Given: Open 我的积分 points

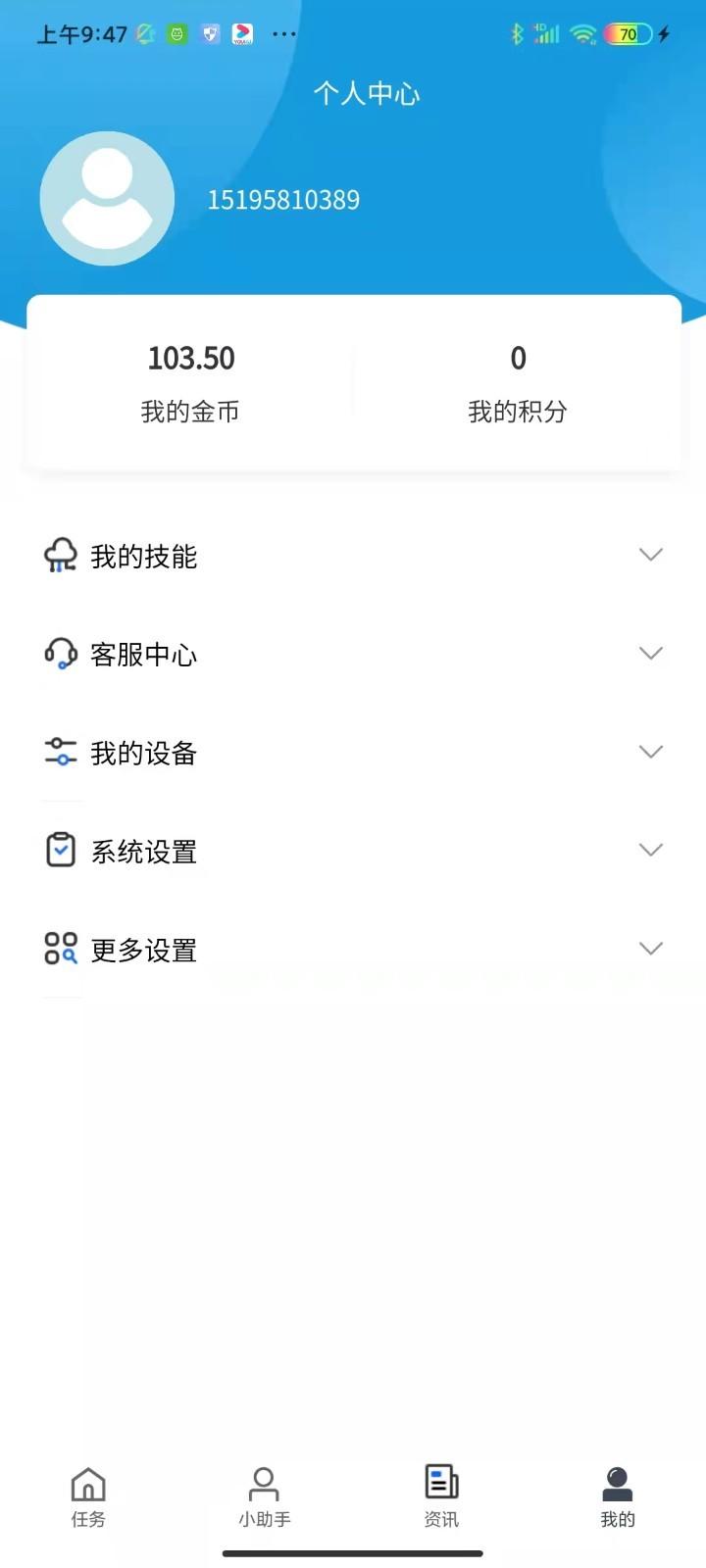Looking at the screenshot, I should (x=518, y=383).
